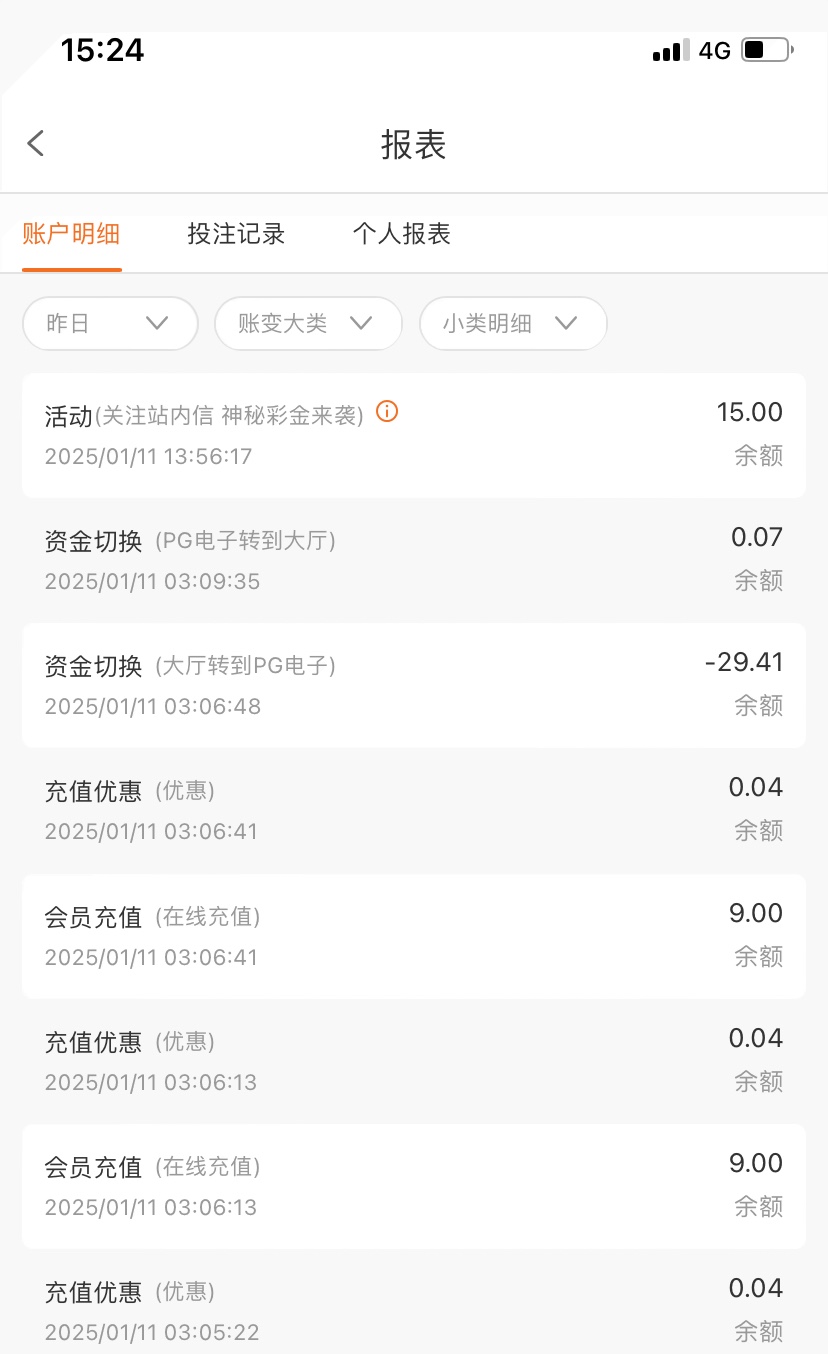Image resolution: width=828 pixels, height=1354 pixels.
Task: Expand the 小类明细 filter dropdown
Action: click(513, 323)
